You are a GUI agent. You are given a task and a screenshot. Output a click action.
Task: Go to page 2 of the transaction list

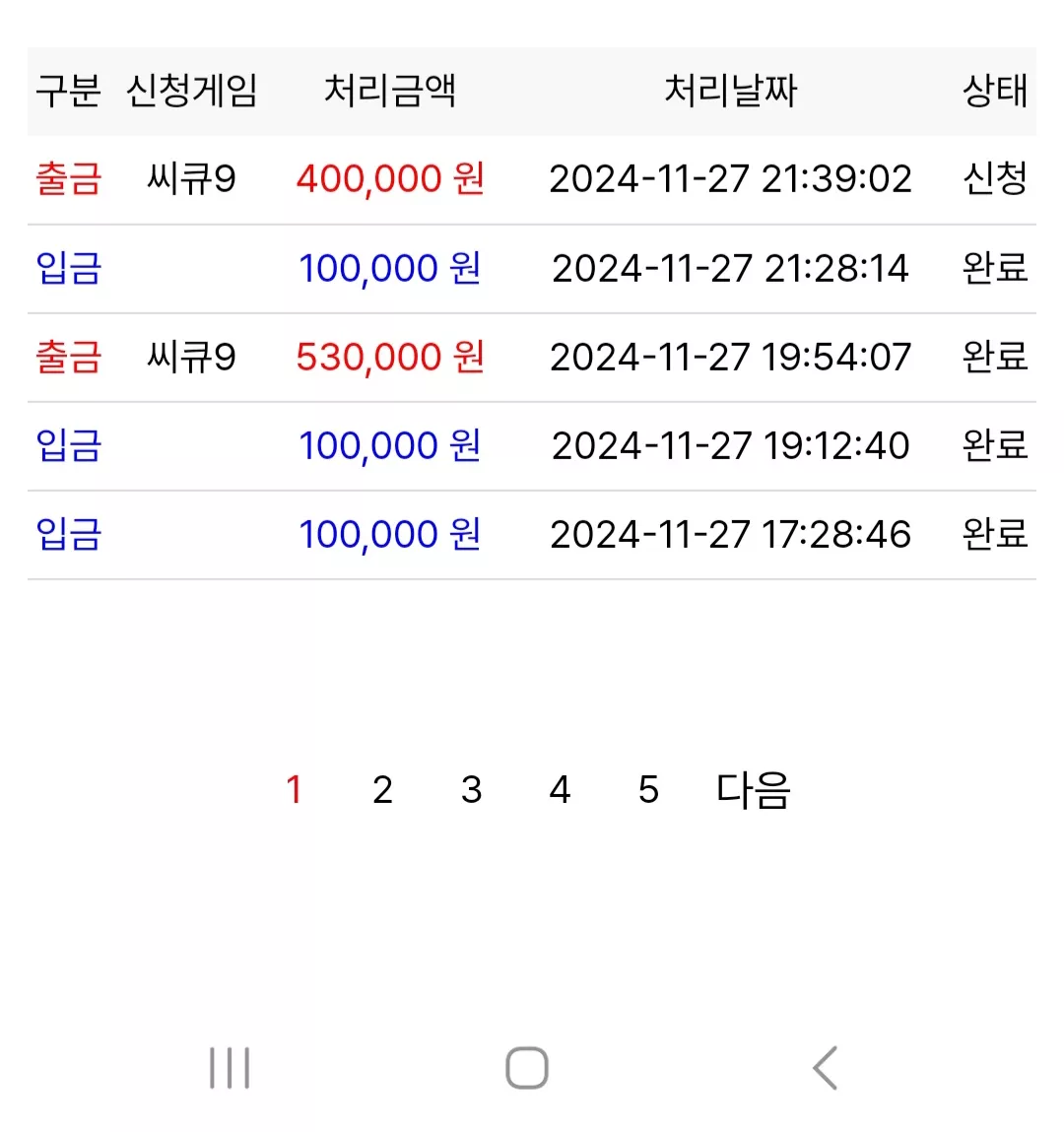382,789
